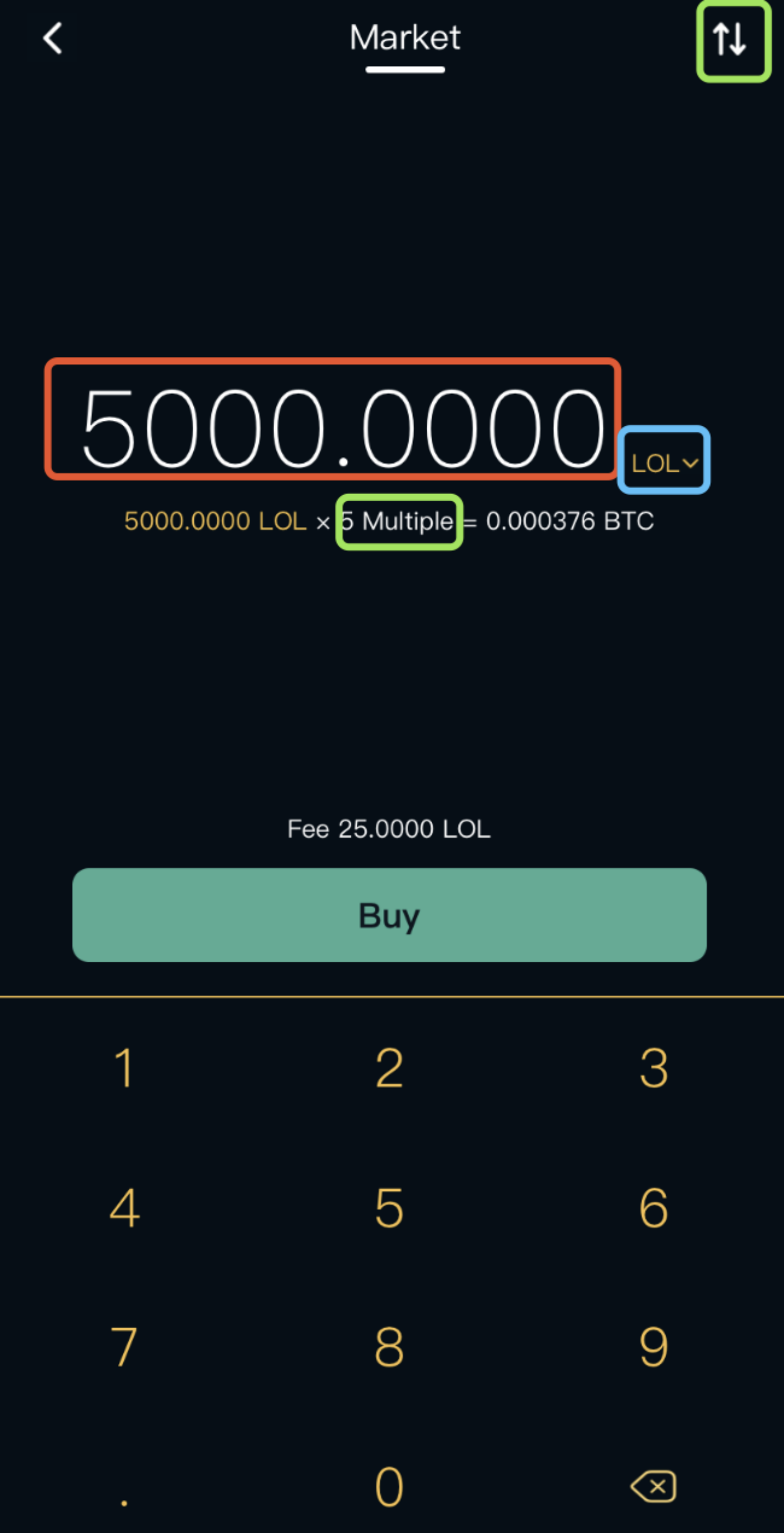Enter digit 4 on the keypad
Image resolution: width=784 pixels, height=1533 pixels.
(124, 1208)
